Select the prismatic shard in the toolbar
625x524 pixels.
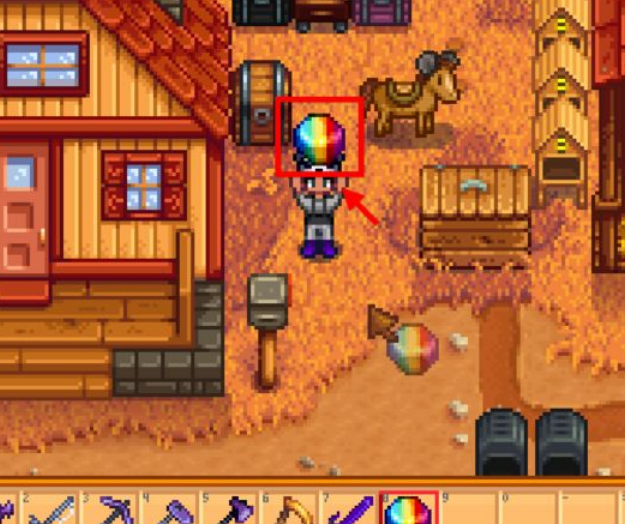point(409,508)
